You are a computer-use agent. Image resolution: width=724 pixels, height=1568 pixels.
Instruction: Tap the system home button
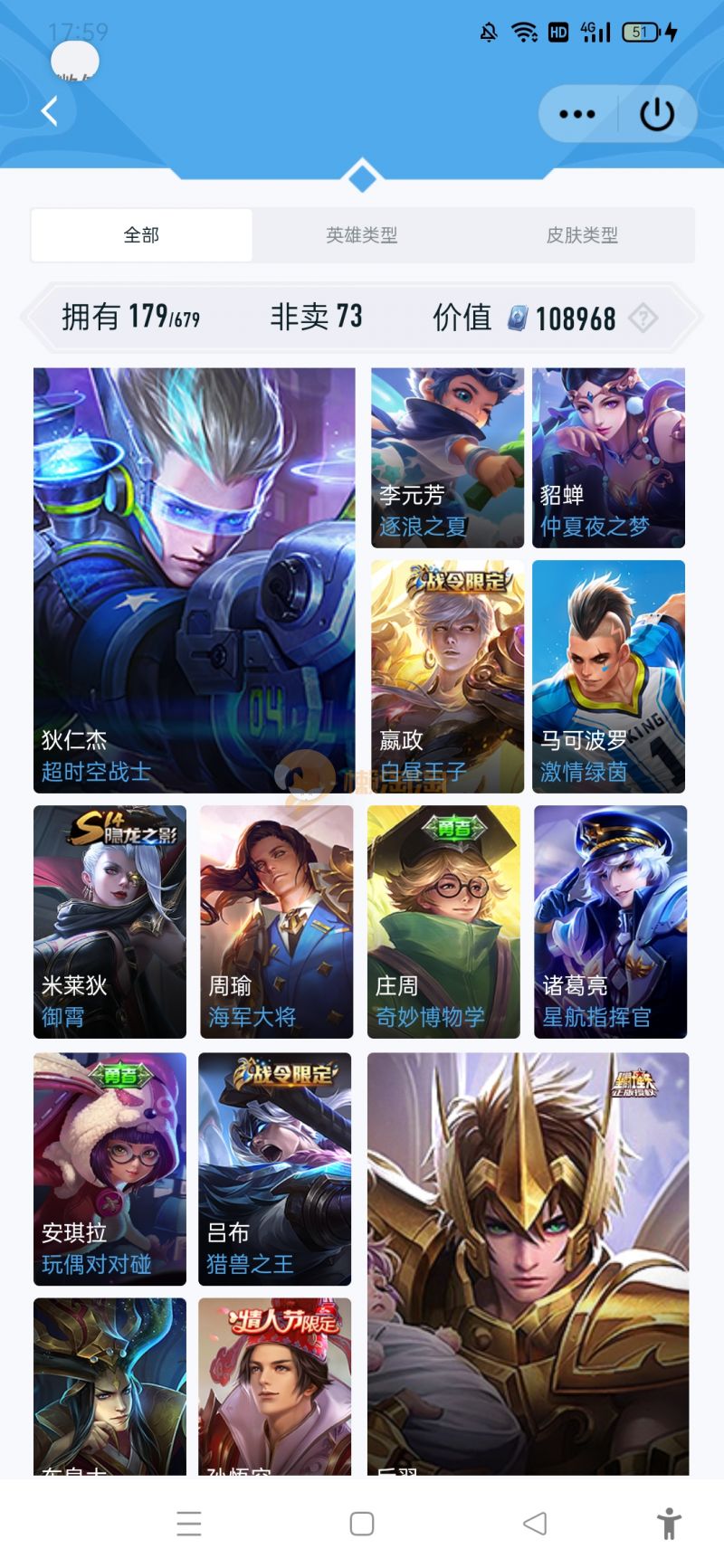tap(362, 1524)
